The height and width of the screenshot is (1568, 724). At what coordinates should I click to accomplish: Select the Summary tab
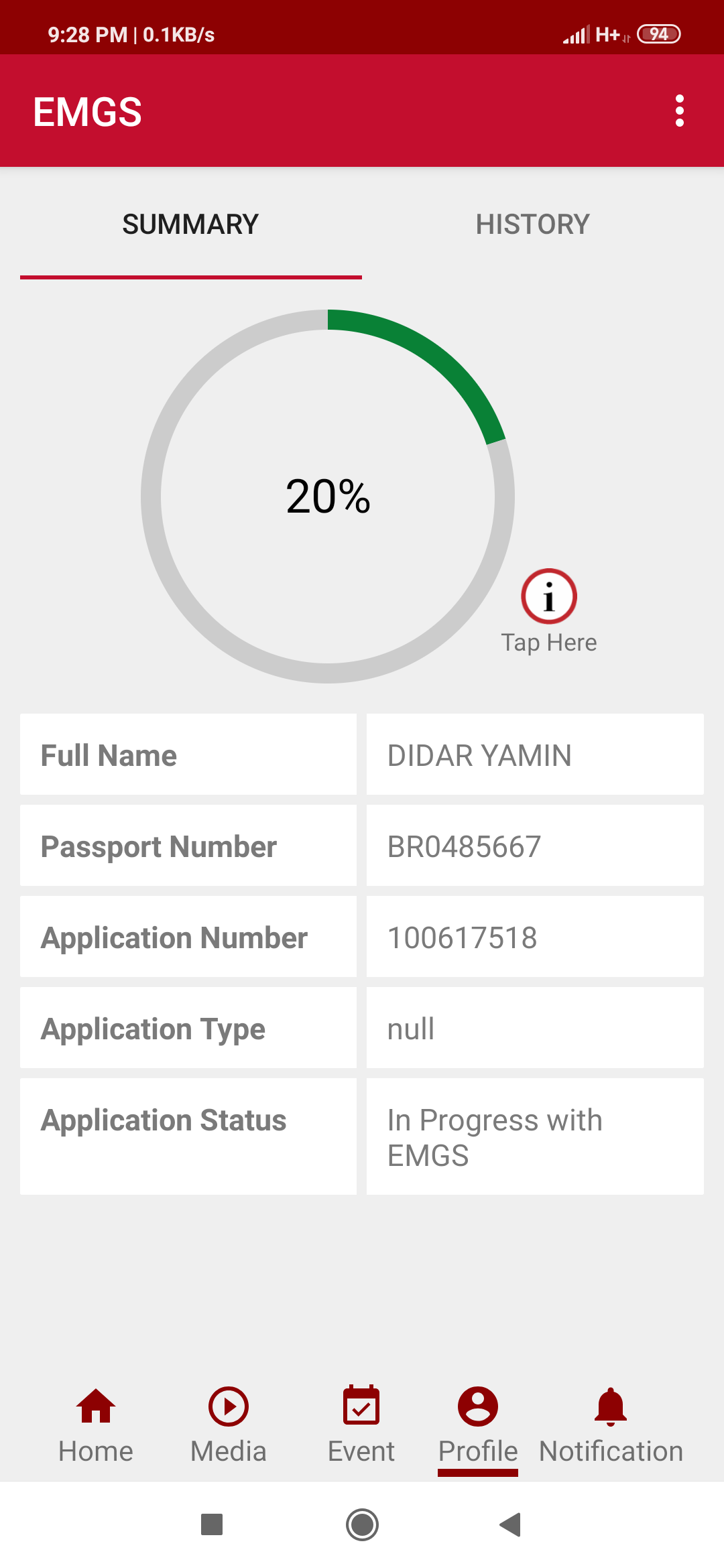pyautogui.click(x=190, y=224)
